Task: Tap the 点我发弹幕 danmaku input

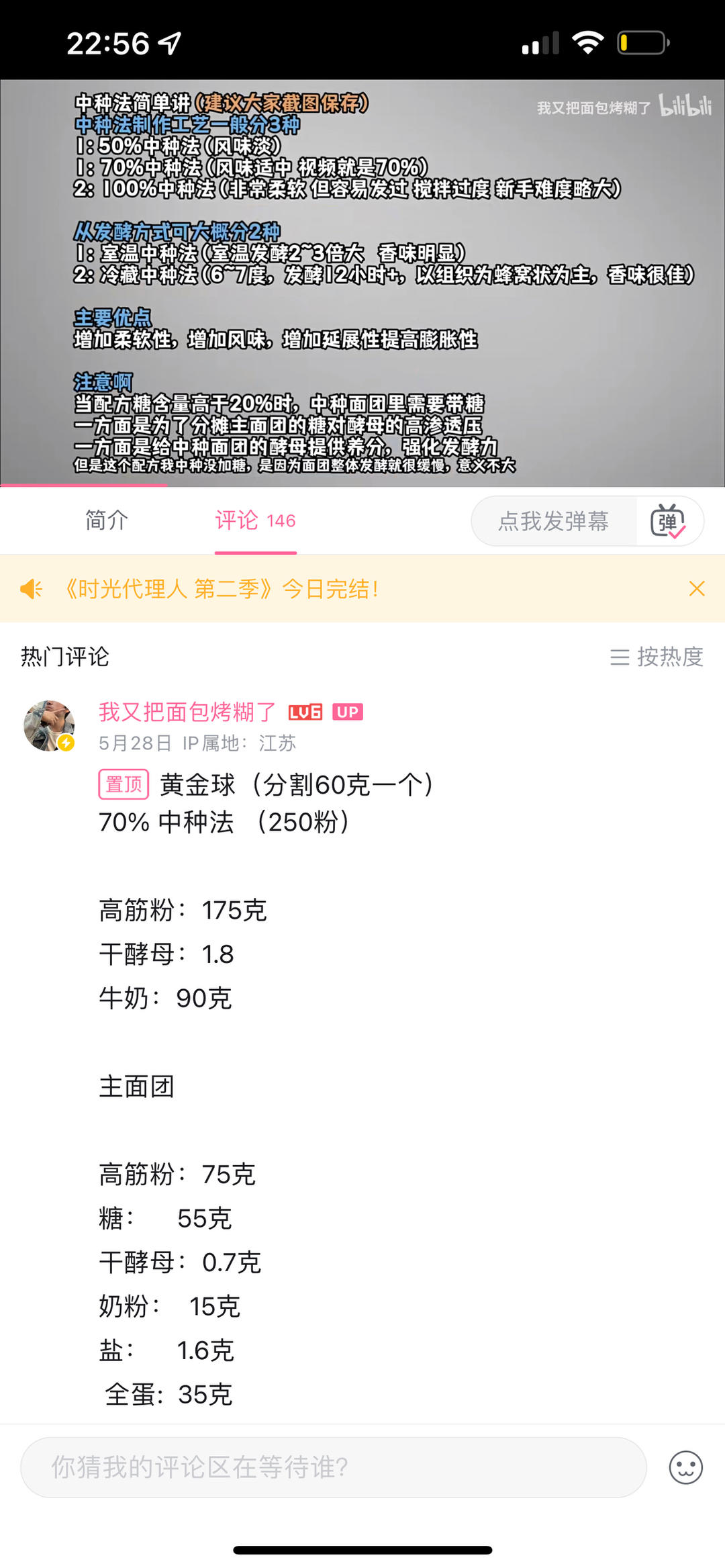Action: coord(553,521)
